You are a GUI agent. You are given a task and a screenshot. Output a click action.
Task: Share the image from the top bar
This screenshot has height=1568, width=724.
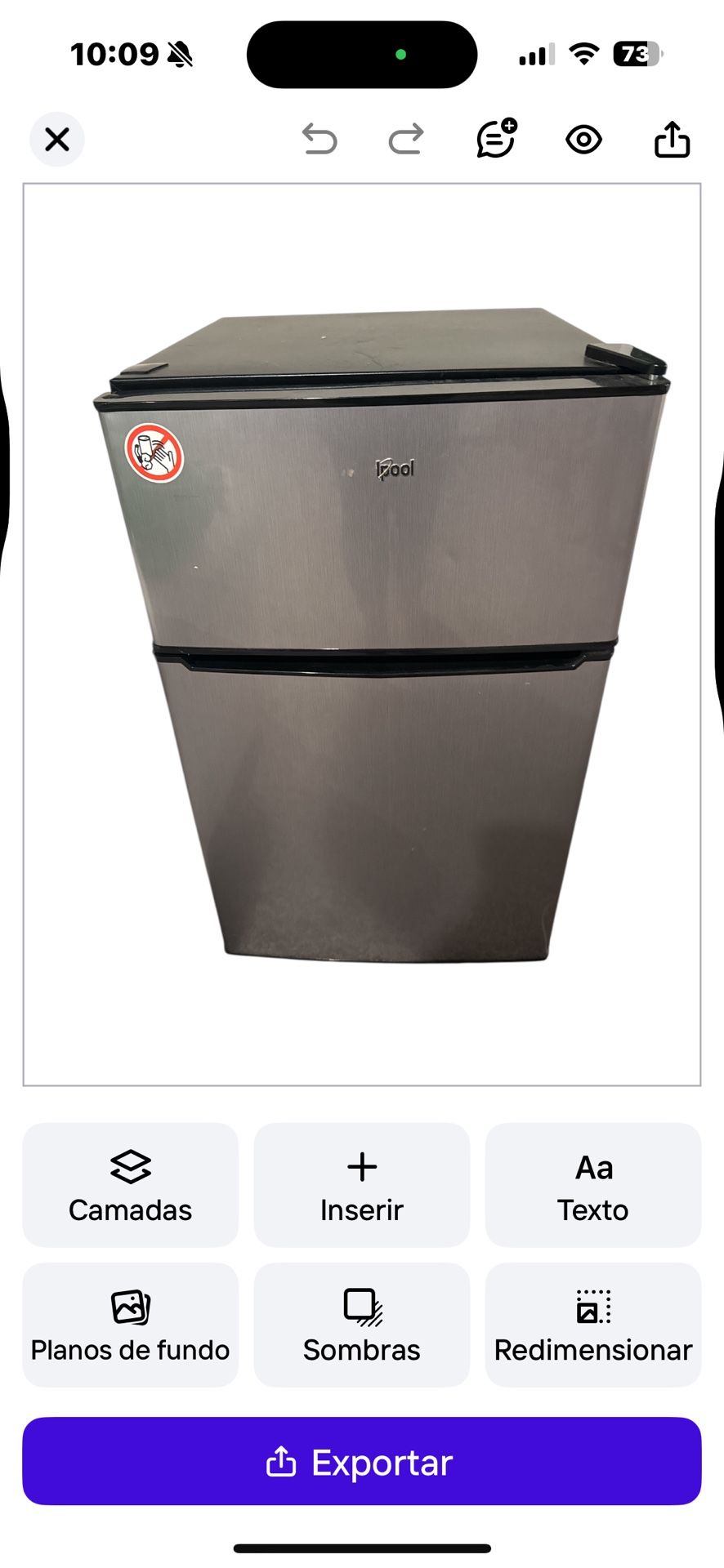[x=672, y=139]
